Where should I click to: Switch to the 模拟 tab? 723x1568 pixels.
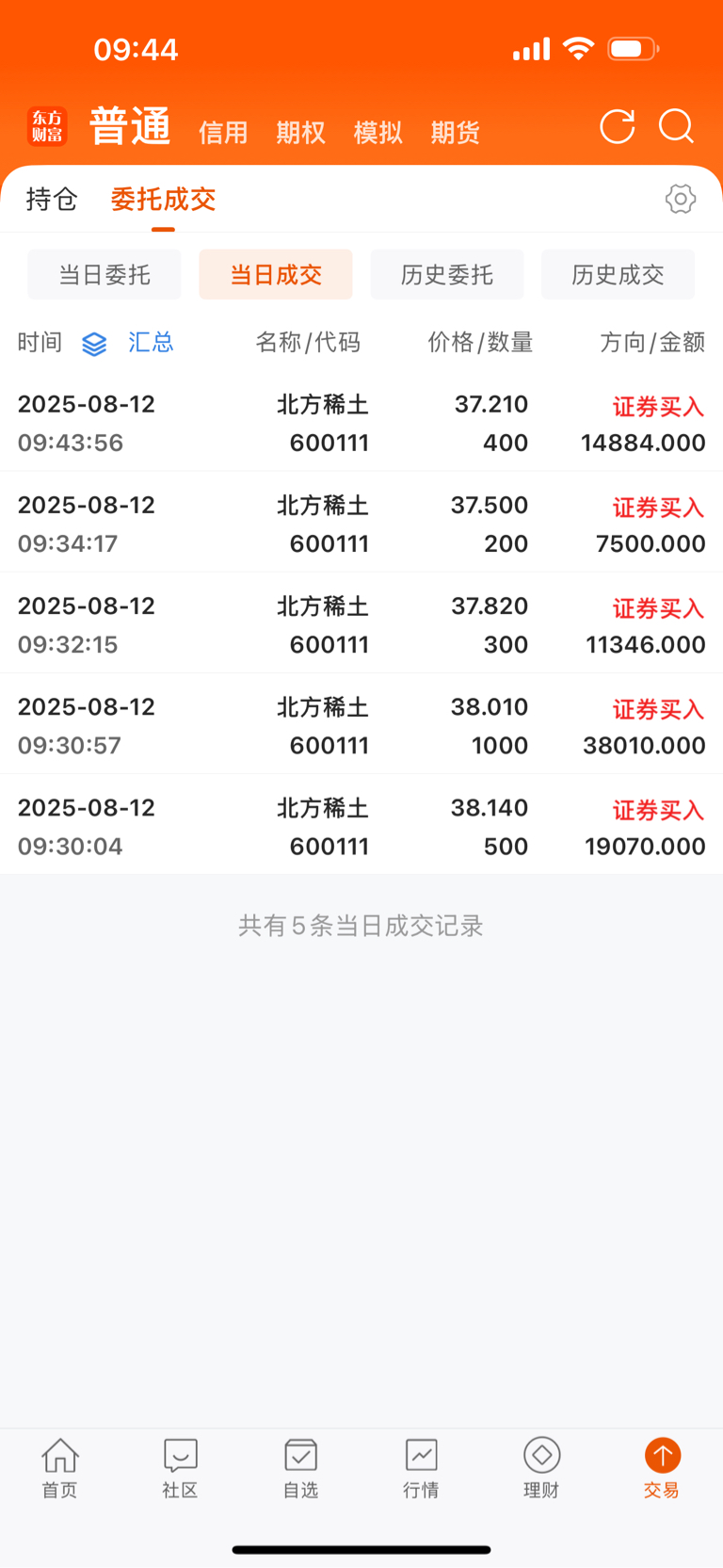[x=378, y=133]
